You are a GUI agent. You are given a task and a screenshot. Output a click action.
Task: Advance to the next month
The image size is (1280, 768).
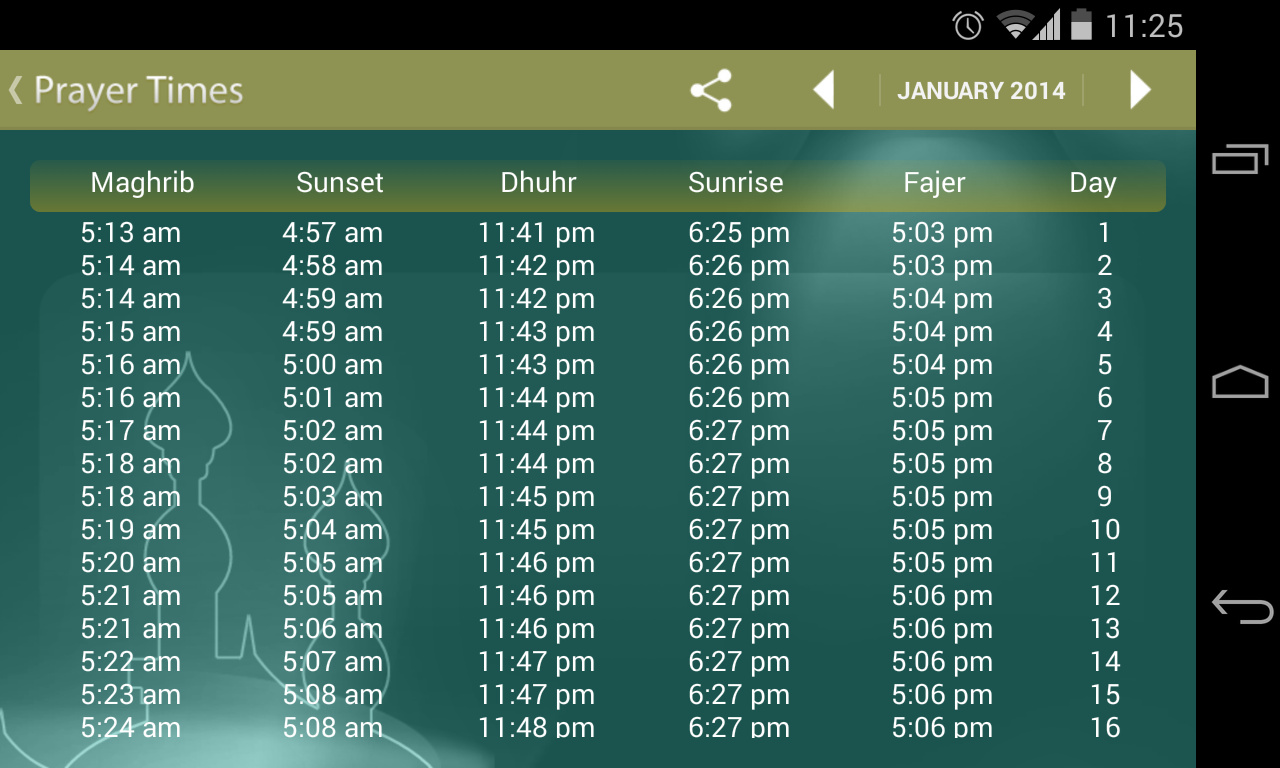(x=1140, y=90)
